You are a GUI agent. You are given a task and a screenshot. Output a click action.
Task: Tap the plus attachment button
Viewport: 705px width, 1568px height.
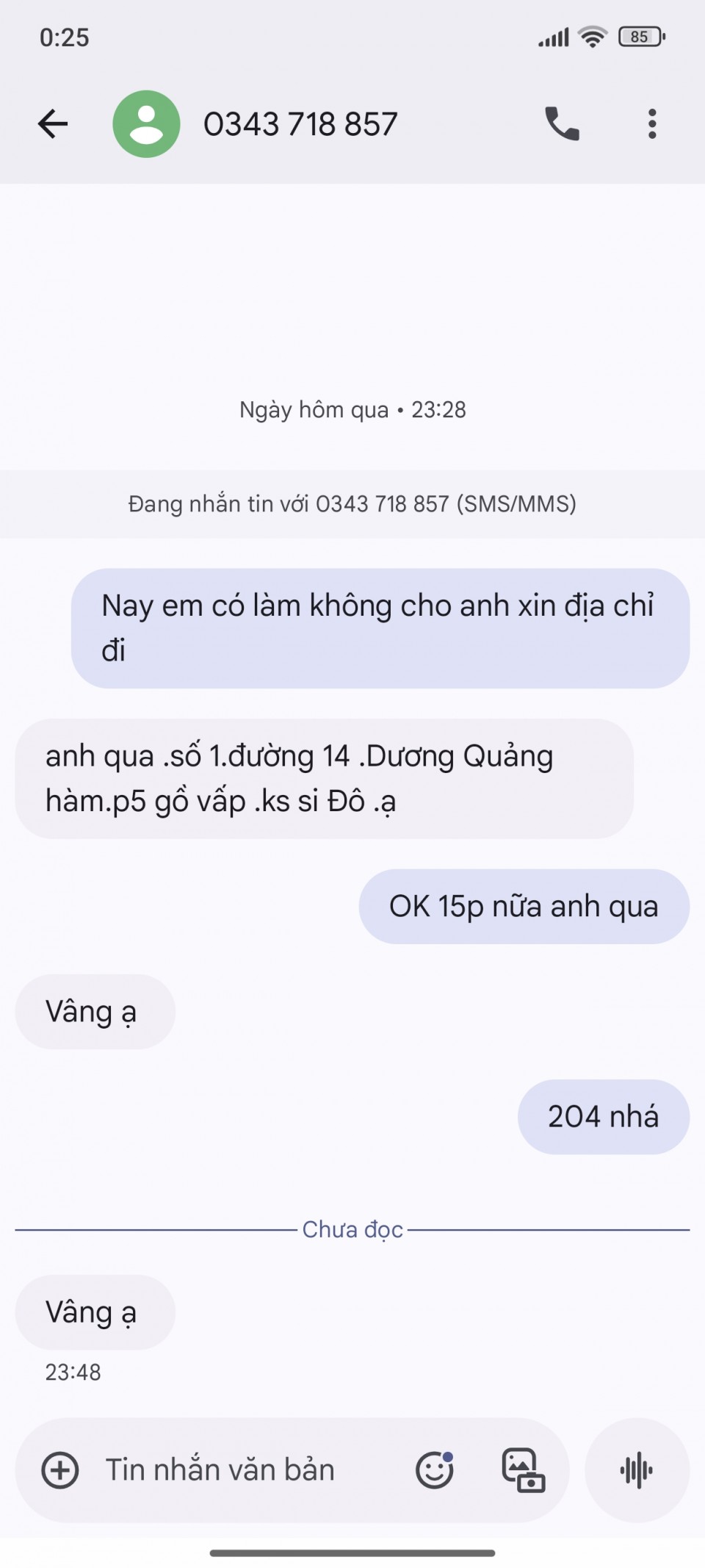(60, 1470)
